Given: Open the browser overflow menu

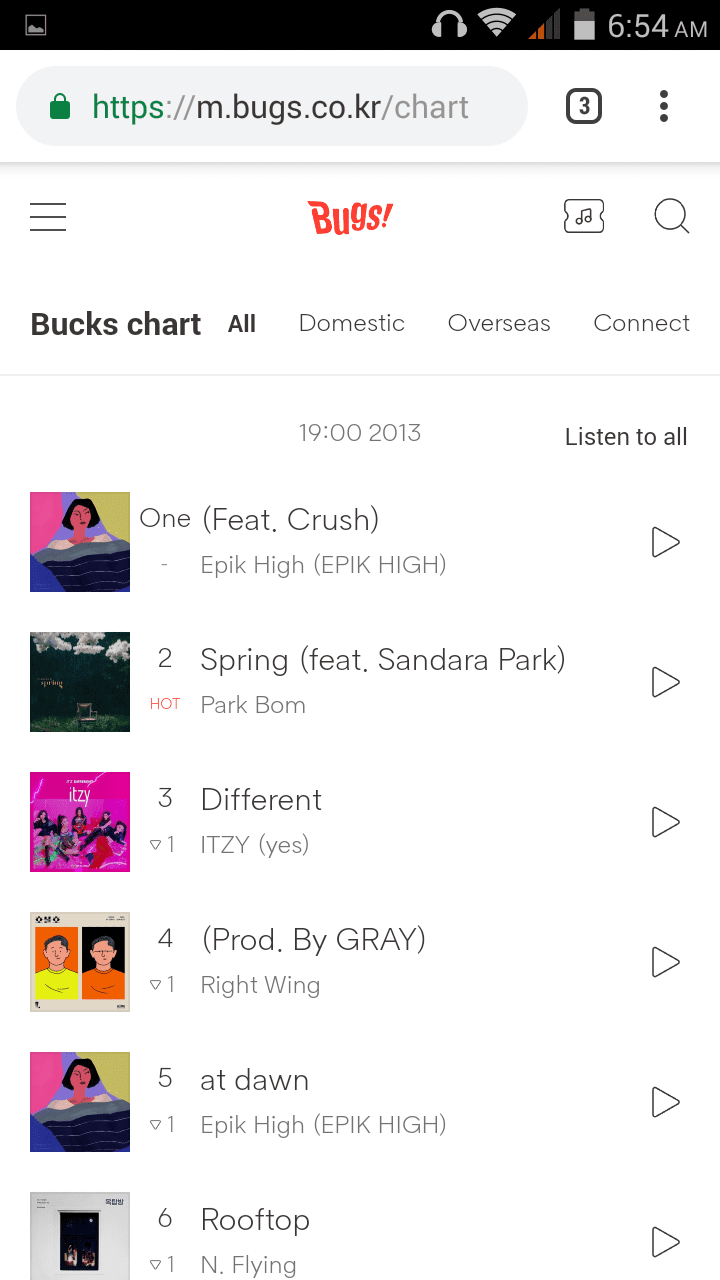Looking at the screenshot, I should tap(664, 106).
